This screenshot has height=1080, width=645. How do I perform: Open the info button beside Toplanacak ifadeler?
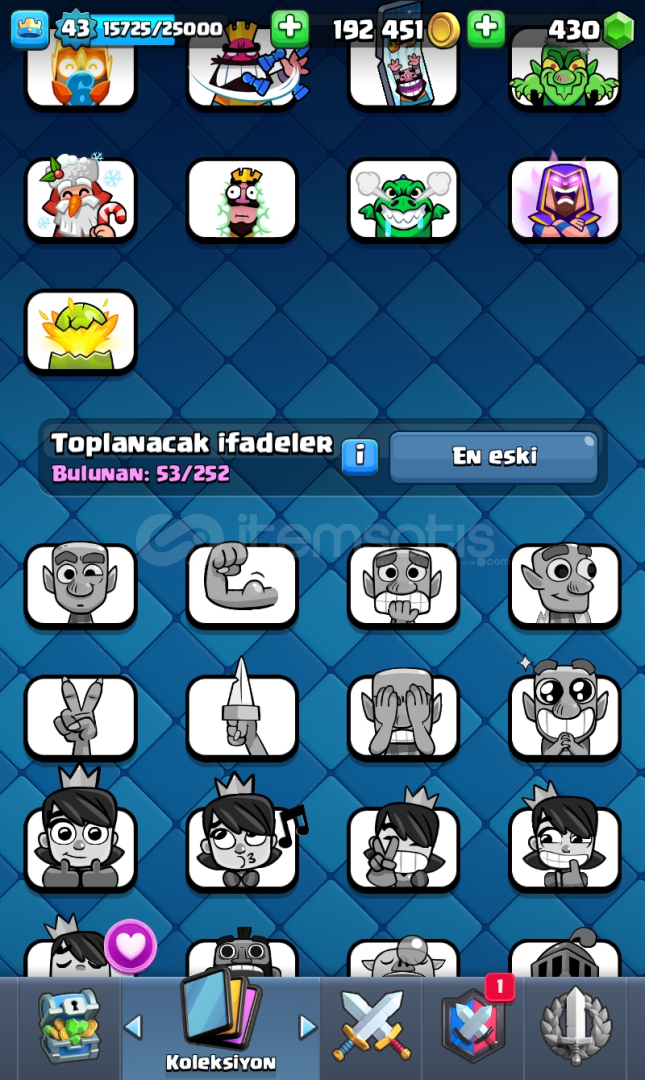point(360,456)
